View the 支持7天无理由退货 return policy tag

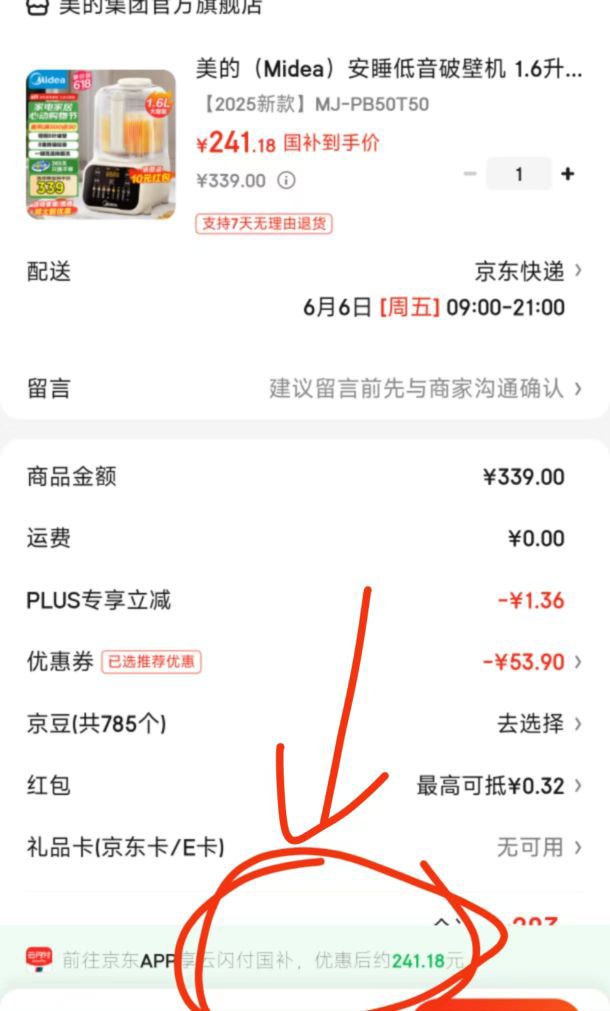263,223
